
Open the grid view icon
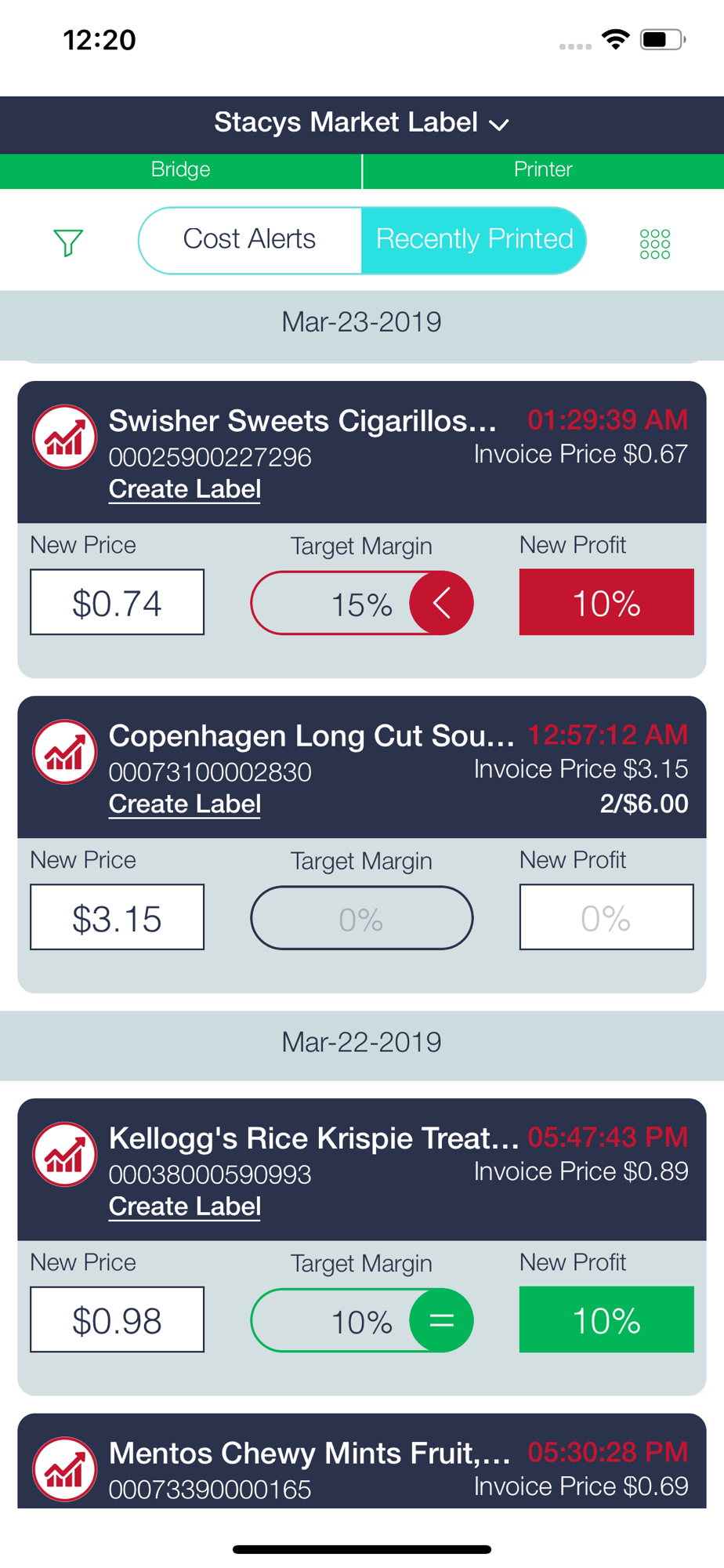(x=655, y=244)
